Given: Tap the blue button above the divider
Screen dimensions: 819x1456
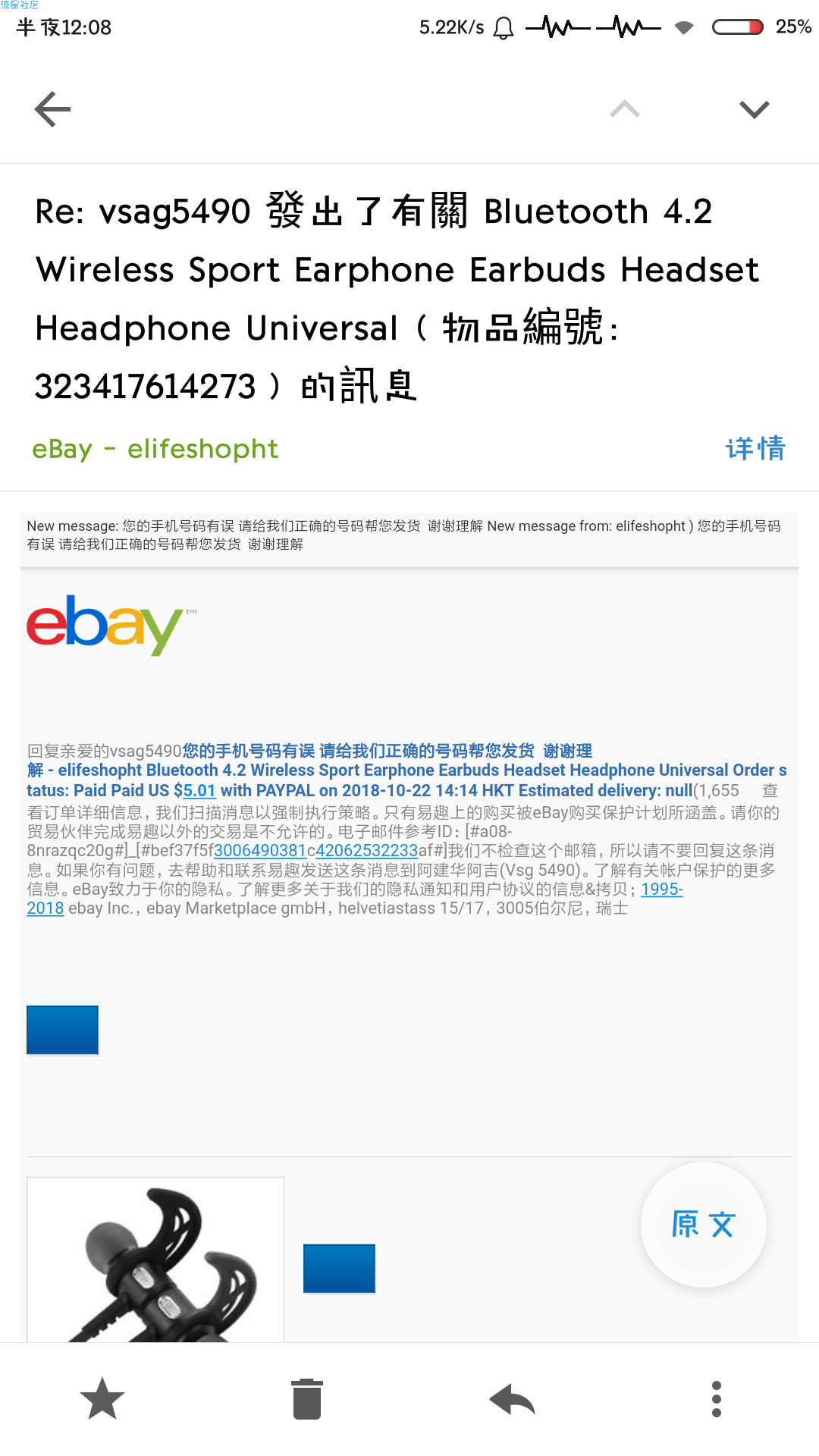Looking at the screenshot, I should tap(62, 1030).
